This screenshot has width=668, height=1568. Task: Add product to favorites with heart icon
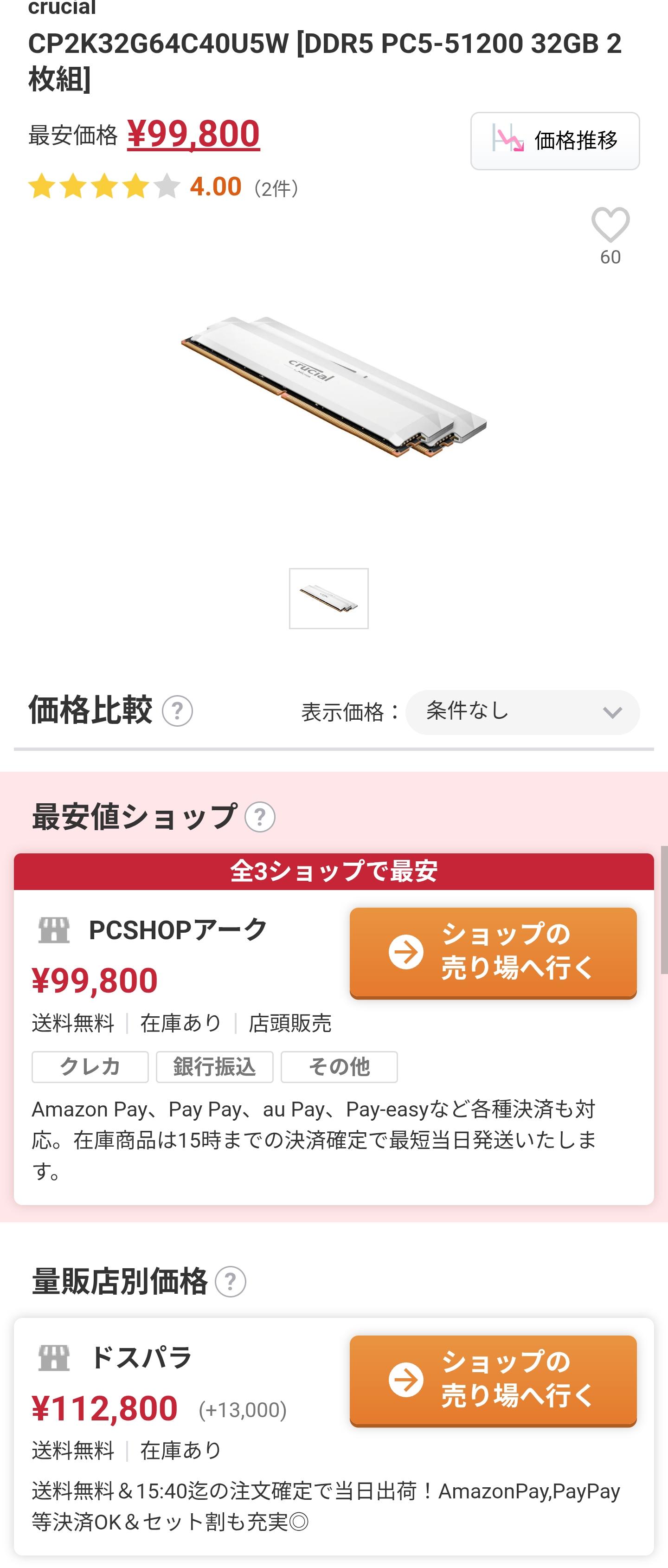tap(610, 225)
